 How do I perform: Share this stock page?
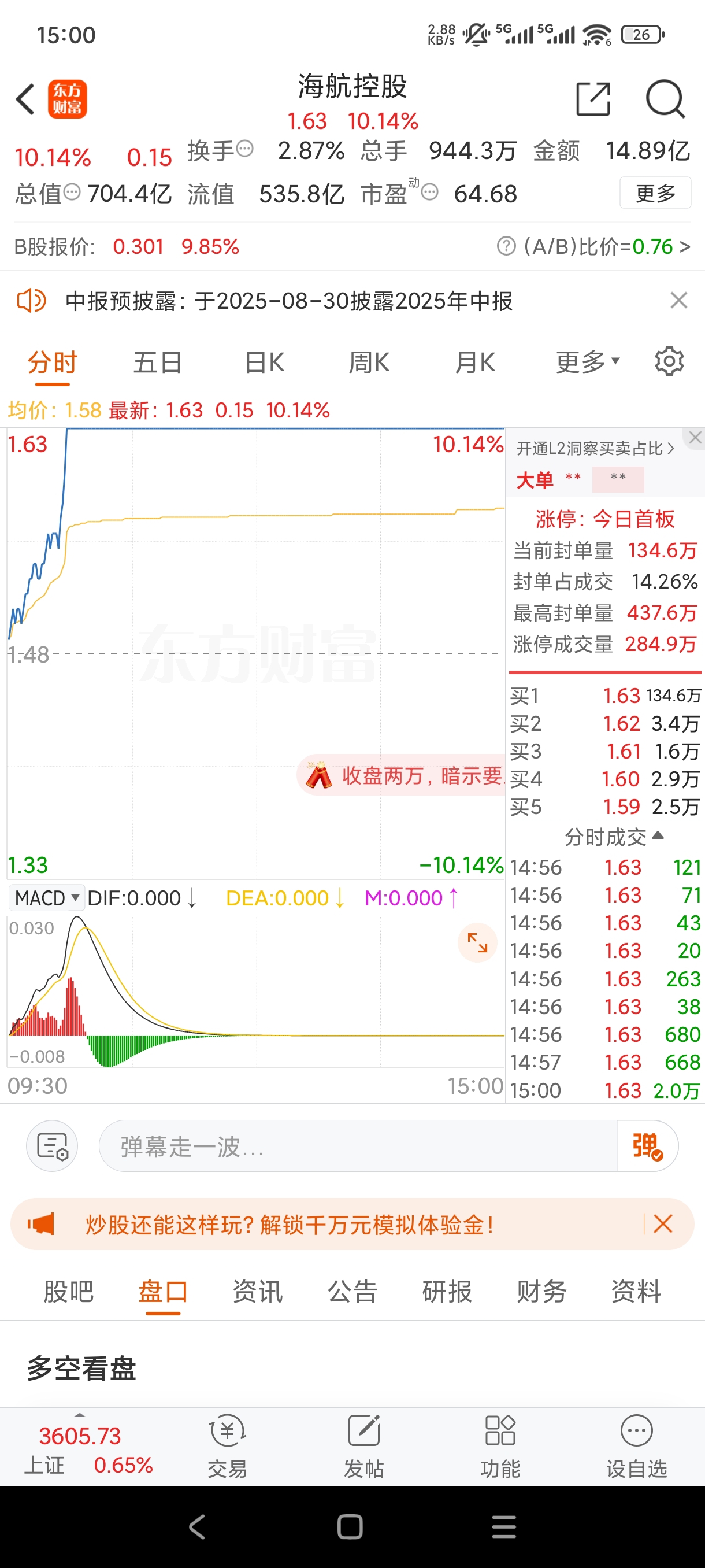coord(593,99)
